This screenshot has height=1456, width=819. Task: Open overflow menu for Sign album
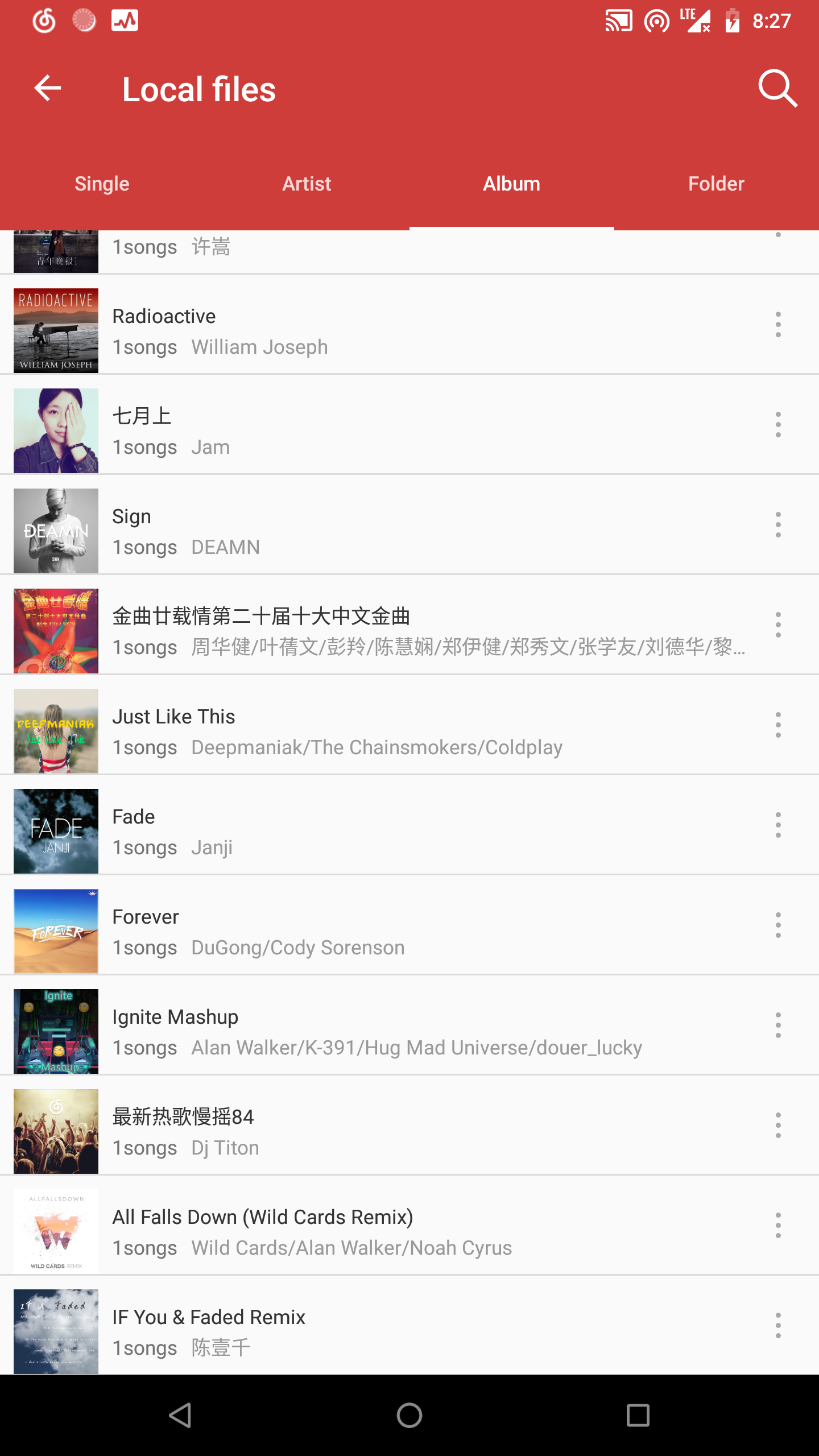(777, 525)
